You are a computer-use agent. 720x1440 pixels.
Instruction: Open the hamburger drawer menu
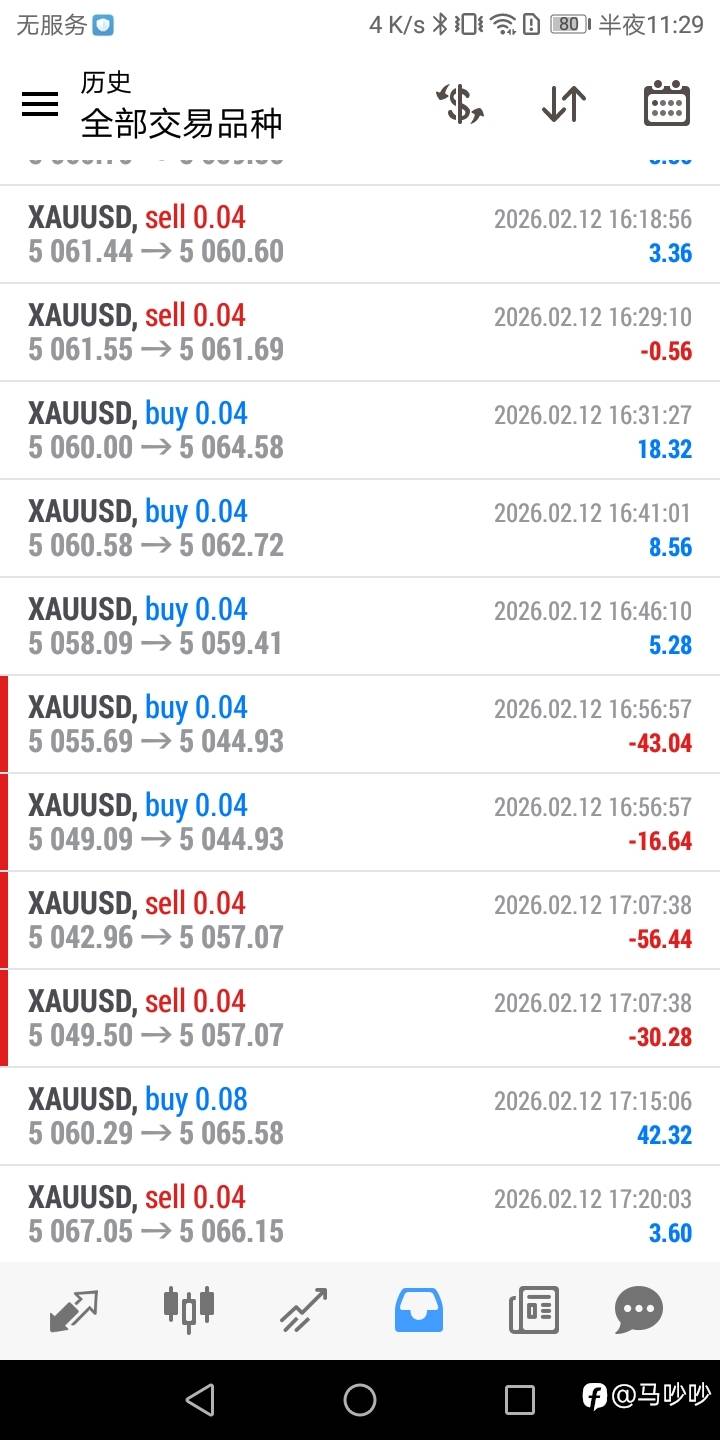pos(40,103)
